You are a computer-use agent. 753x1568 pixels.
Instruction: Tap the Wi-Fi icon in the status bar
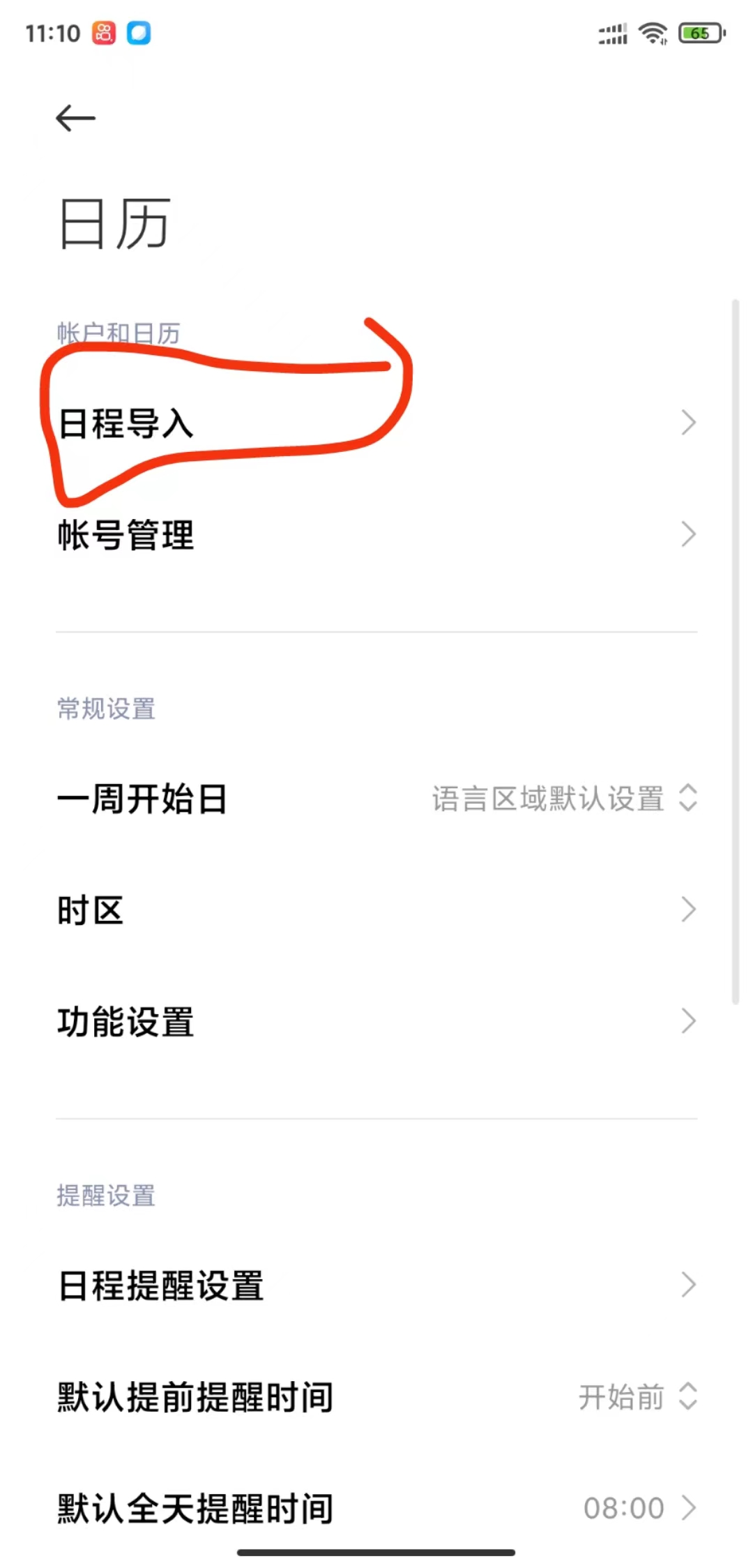pyautogui.click(x=652, y=32)
